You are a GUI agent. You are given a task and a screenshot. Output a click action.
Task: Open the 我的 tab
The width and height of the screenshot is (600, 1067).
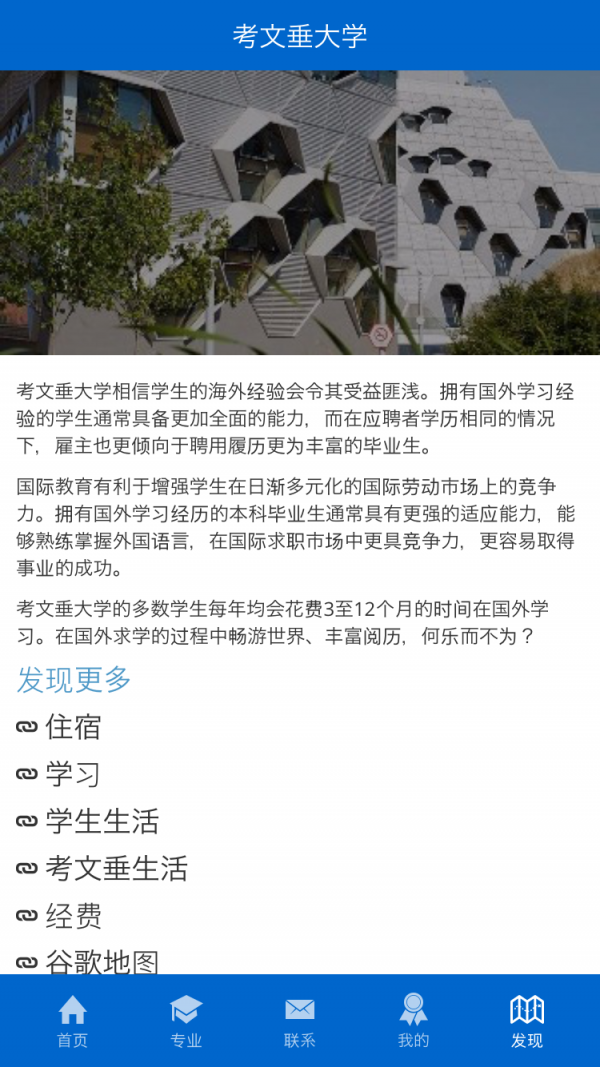click(x=413, y=1021)
